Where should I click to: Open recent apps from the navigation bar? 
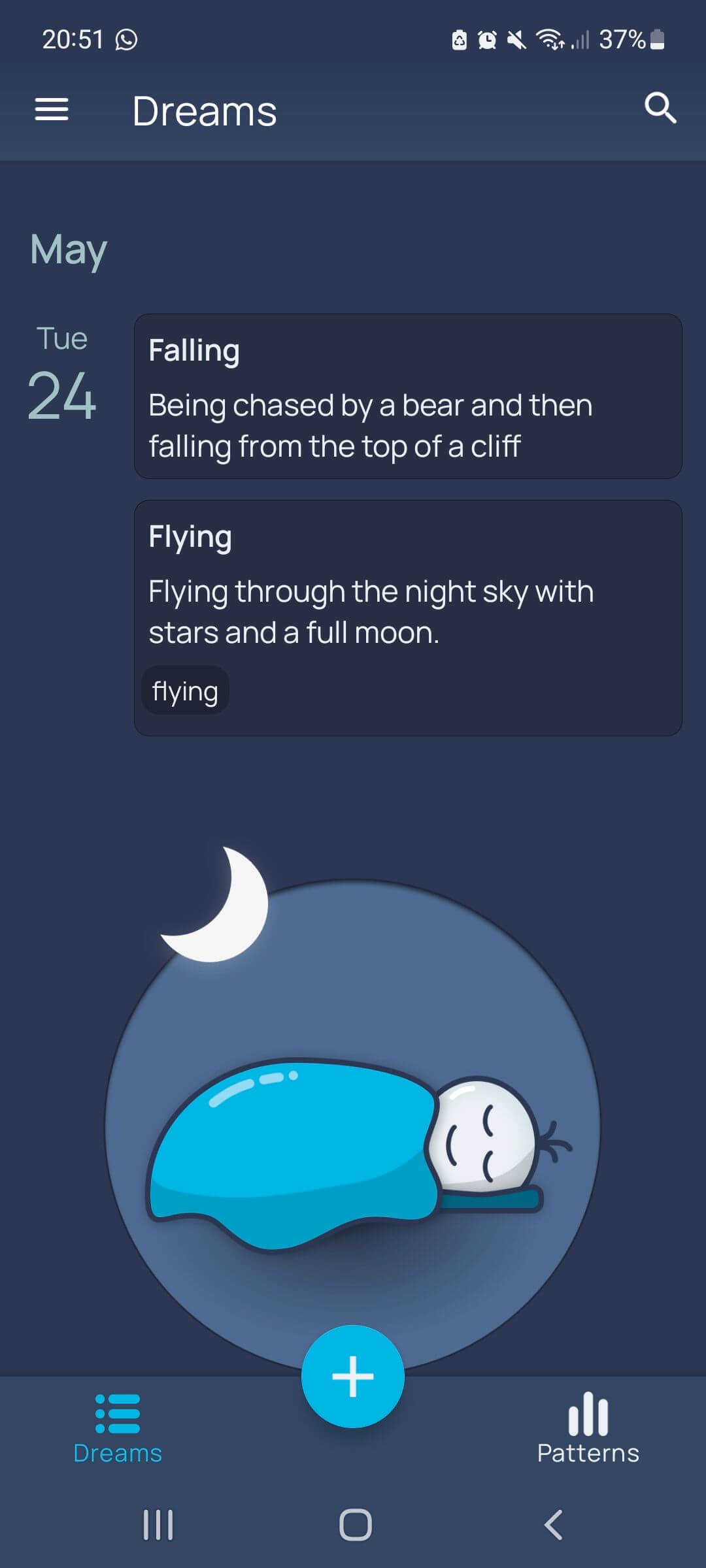(158, 1525)
